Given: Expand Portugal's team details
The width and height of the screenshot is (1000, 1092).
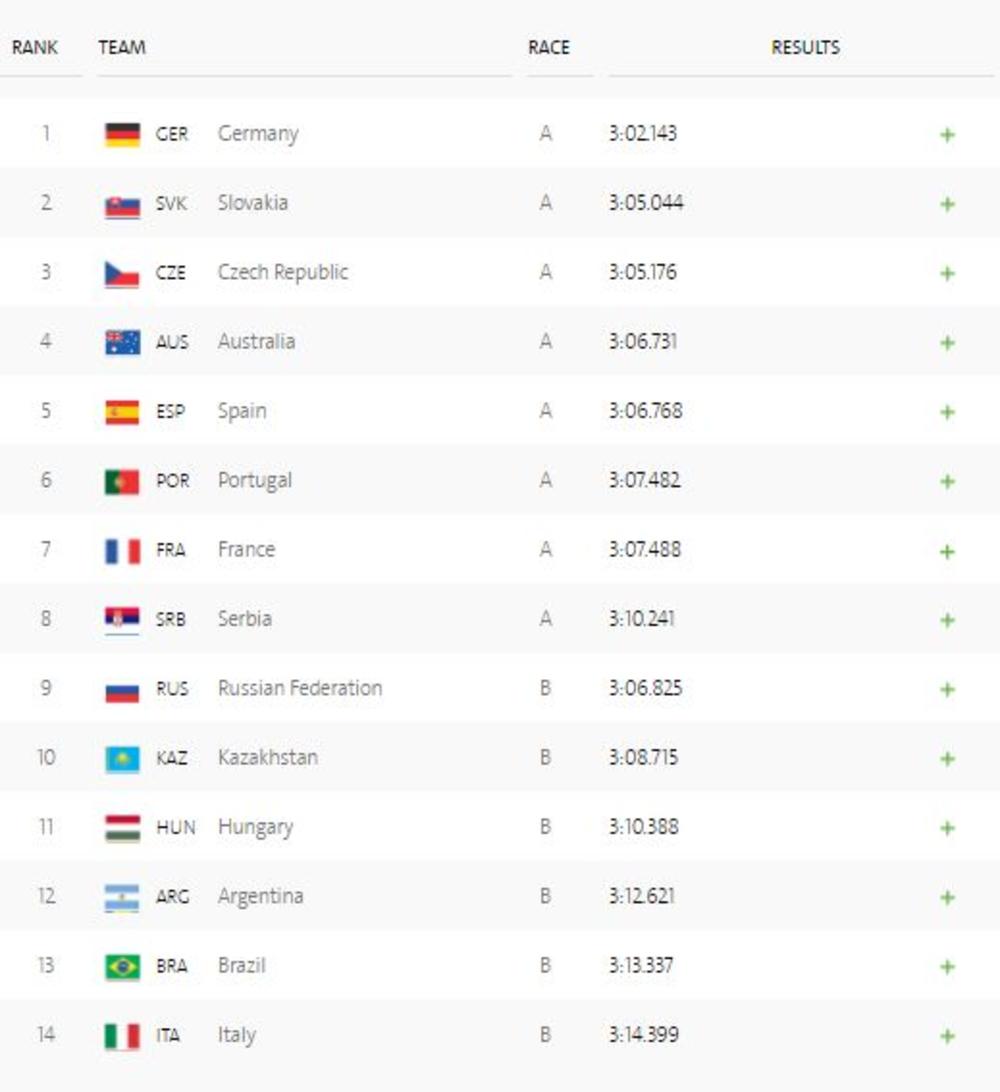Looking at the screenshot, I should 947,481.
